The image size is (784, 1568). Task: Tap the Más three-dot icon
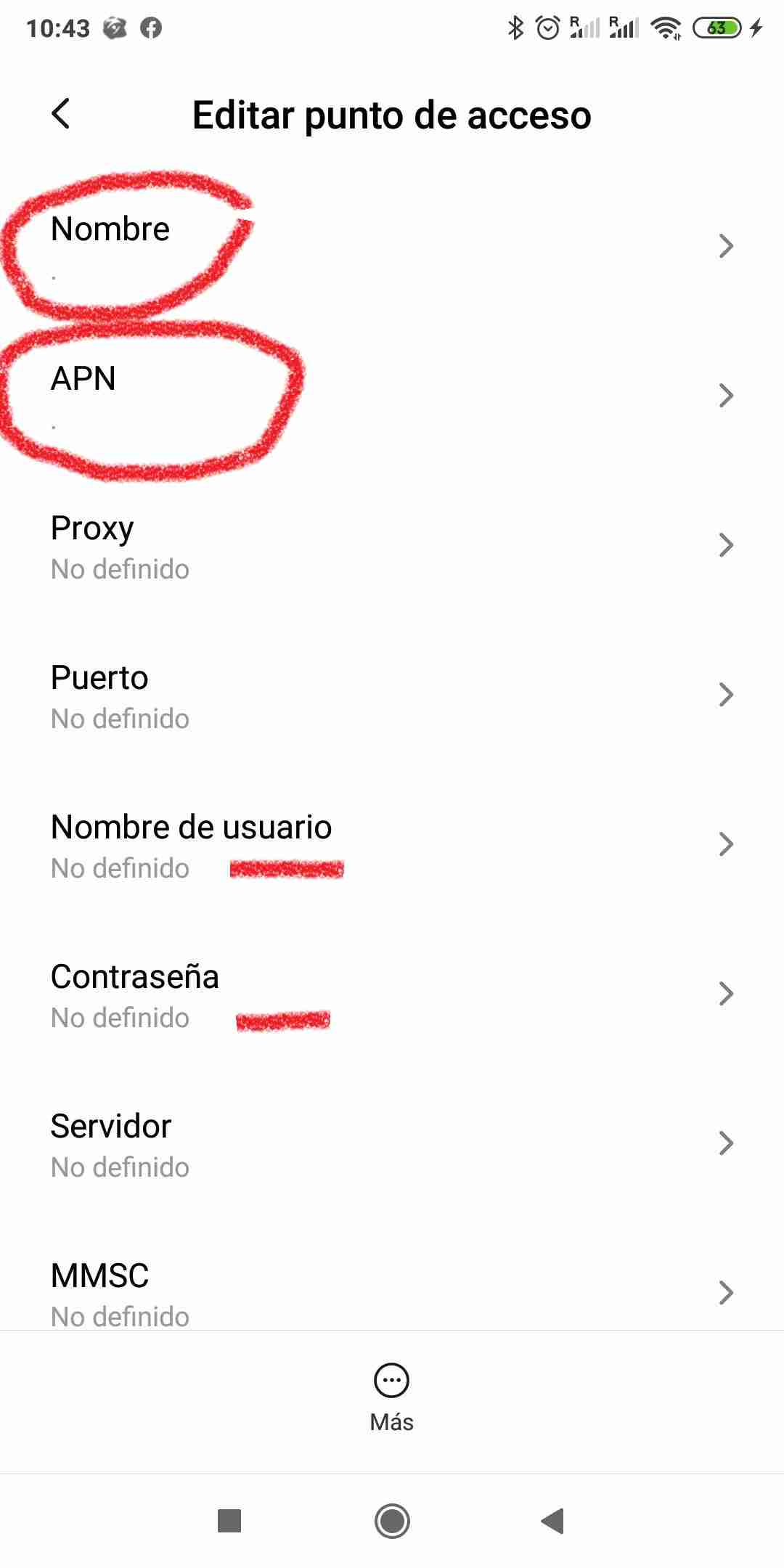[391, 1381]
